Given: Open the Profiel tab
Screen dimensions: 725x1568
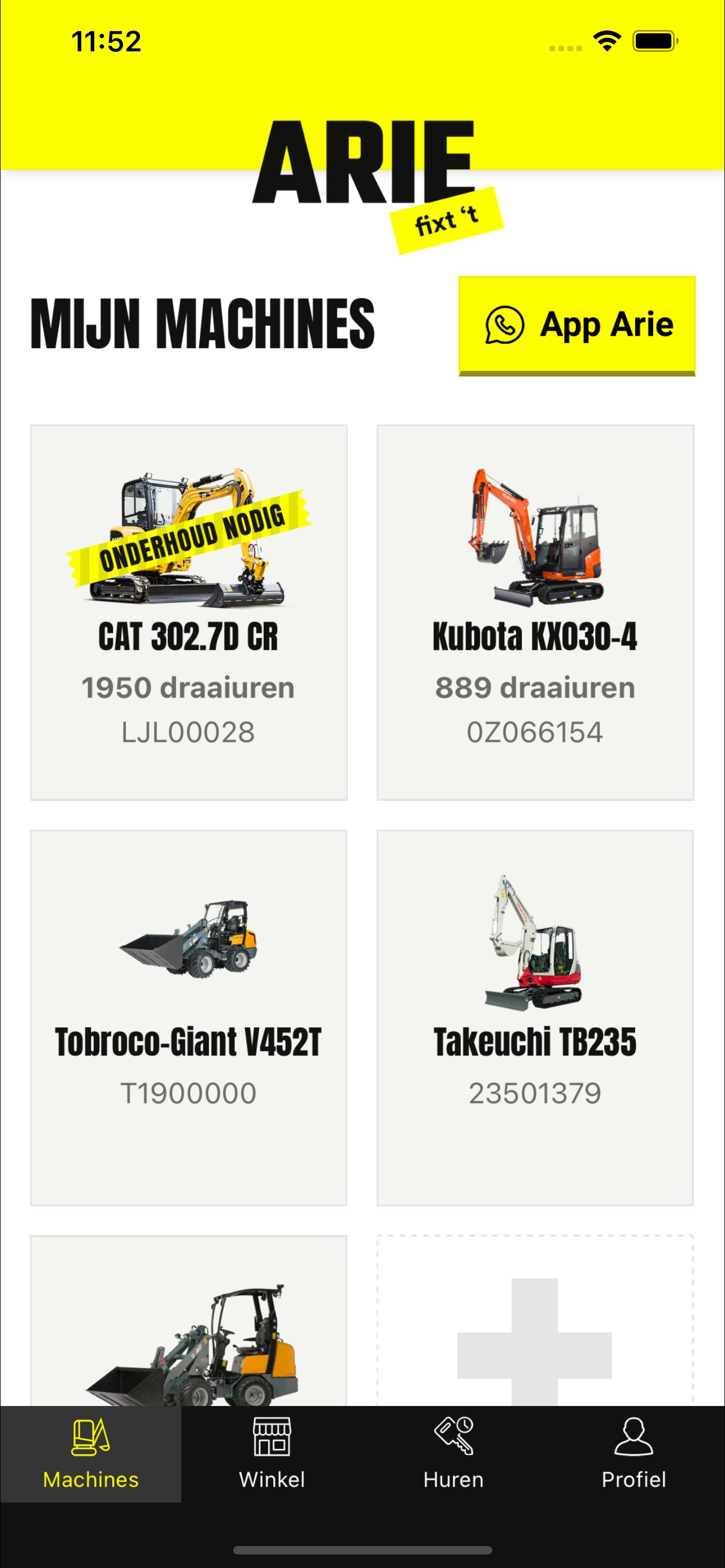Looking at the screenshot, I should (x=634, y=1455).
